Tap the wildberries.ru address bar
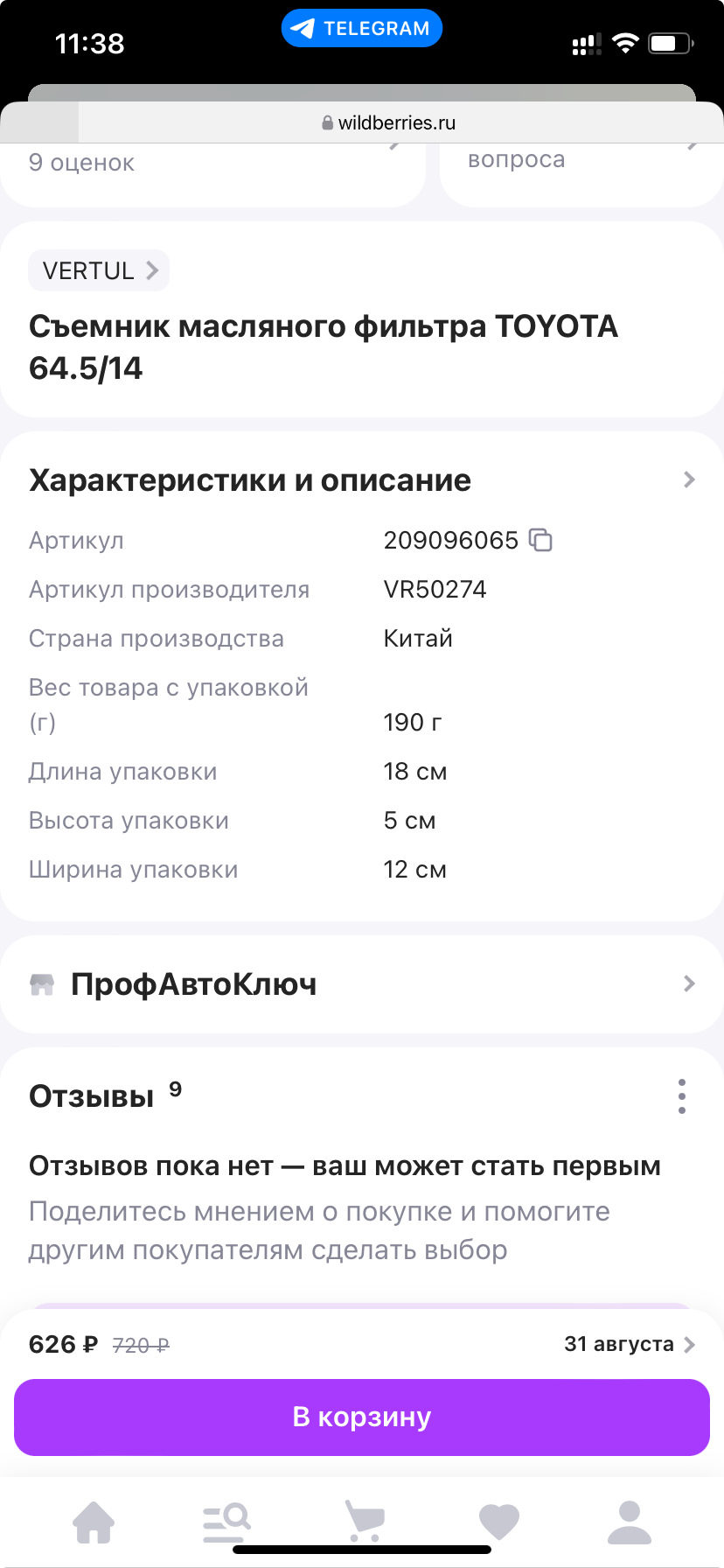This screenshot has width=724, height=1568. [389, 122]
